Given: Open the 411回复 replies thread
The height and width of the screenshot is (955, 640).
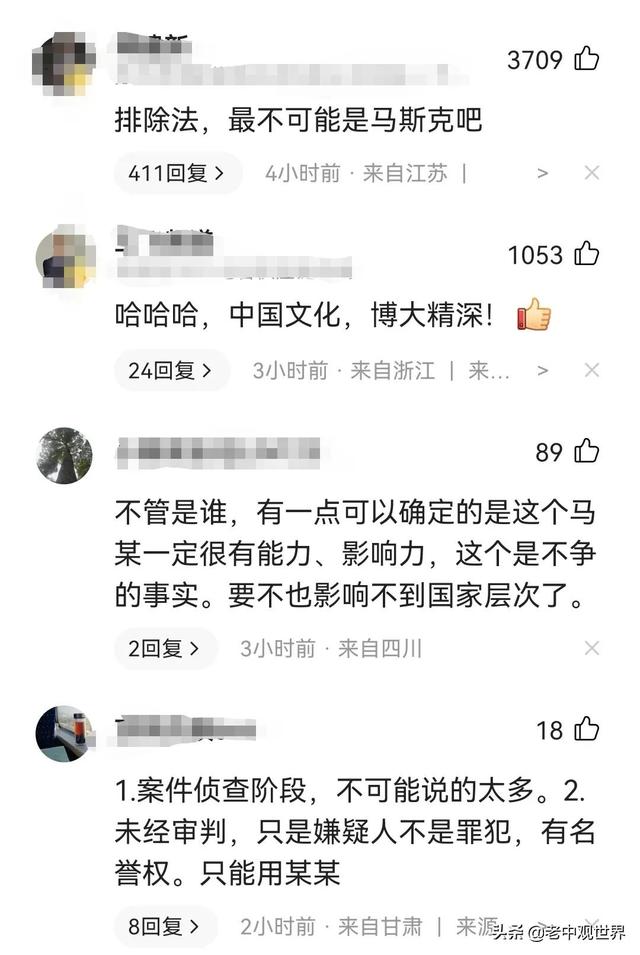Looking at the screenshot, I should tap(177, 173).
